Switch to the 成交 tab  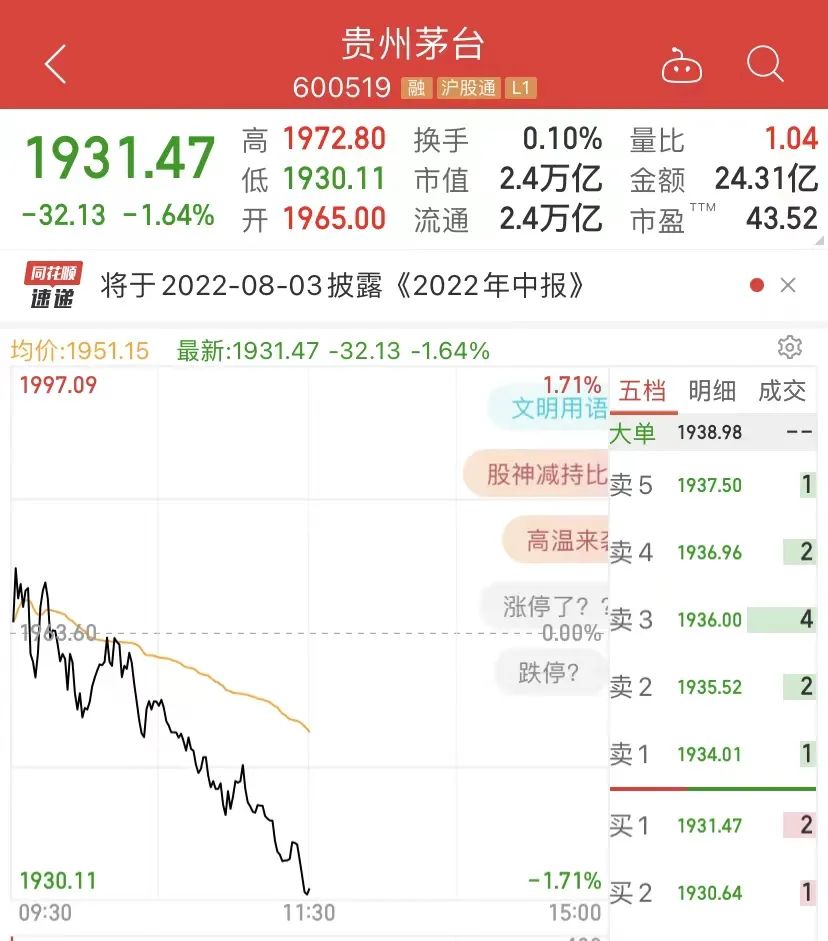(x=782, y=391)
